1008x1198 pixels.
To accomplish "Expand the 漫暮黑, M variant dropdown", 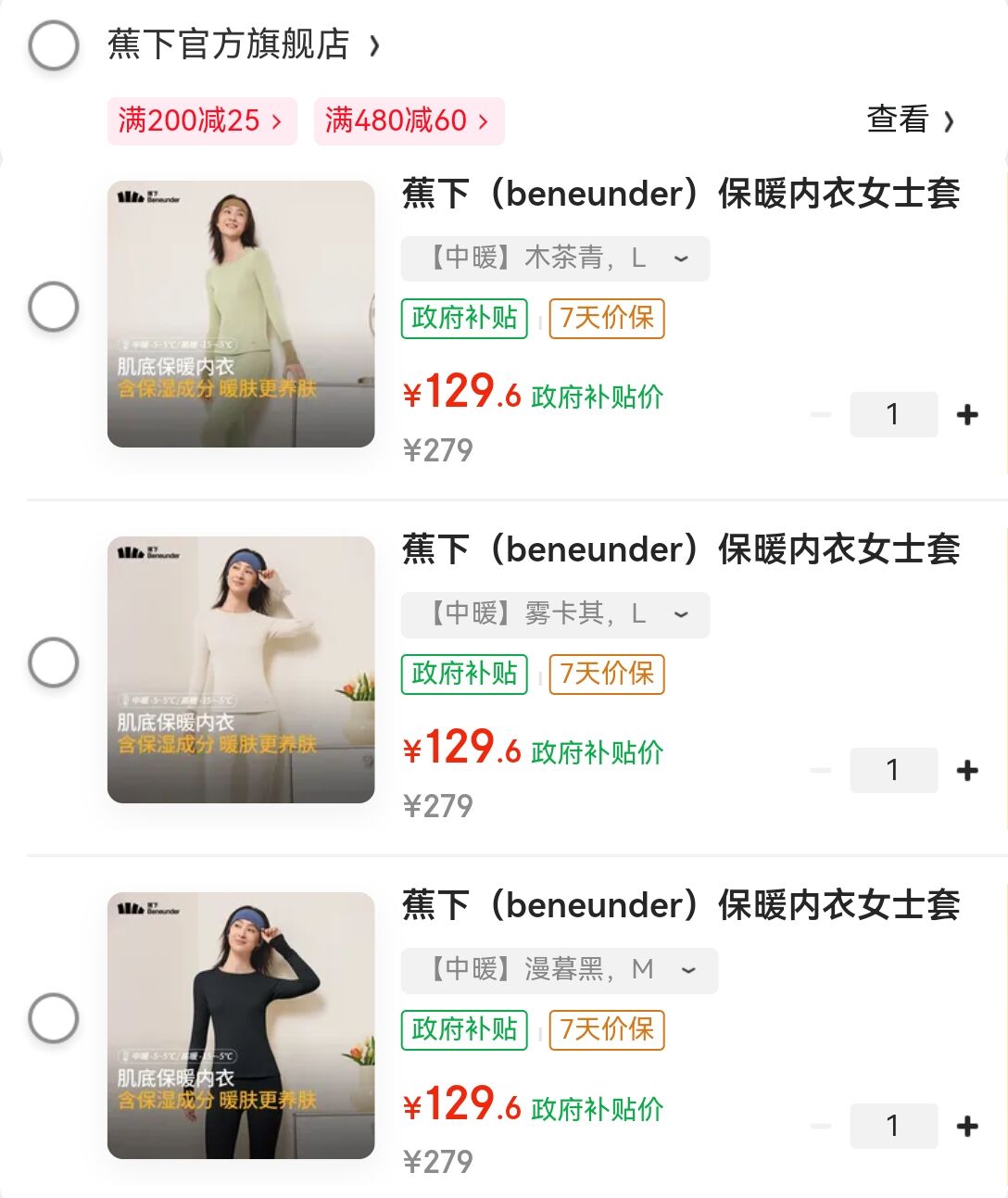I will [559, 970].
